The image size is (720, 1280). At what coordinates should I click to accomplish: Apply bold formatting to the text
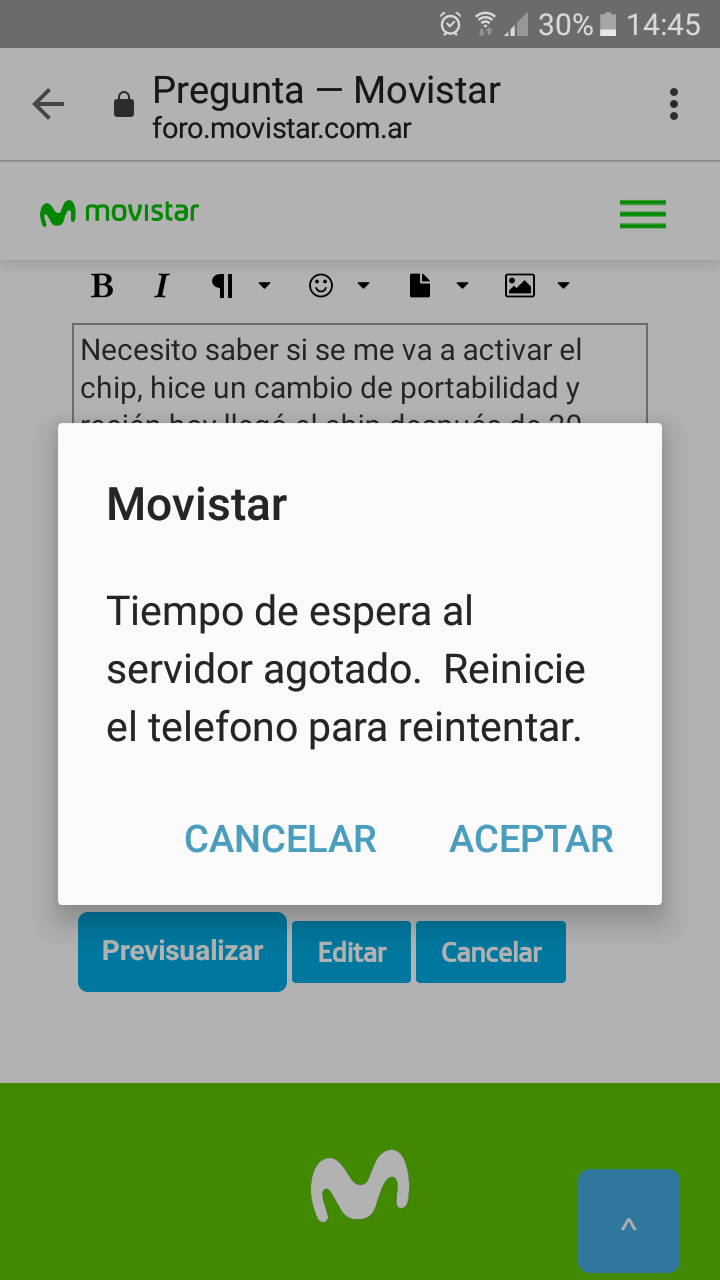click(102, 286)
